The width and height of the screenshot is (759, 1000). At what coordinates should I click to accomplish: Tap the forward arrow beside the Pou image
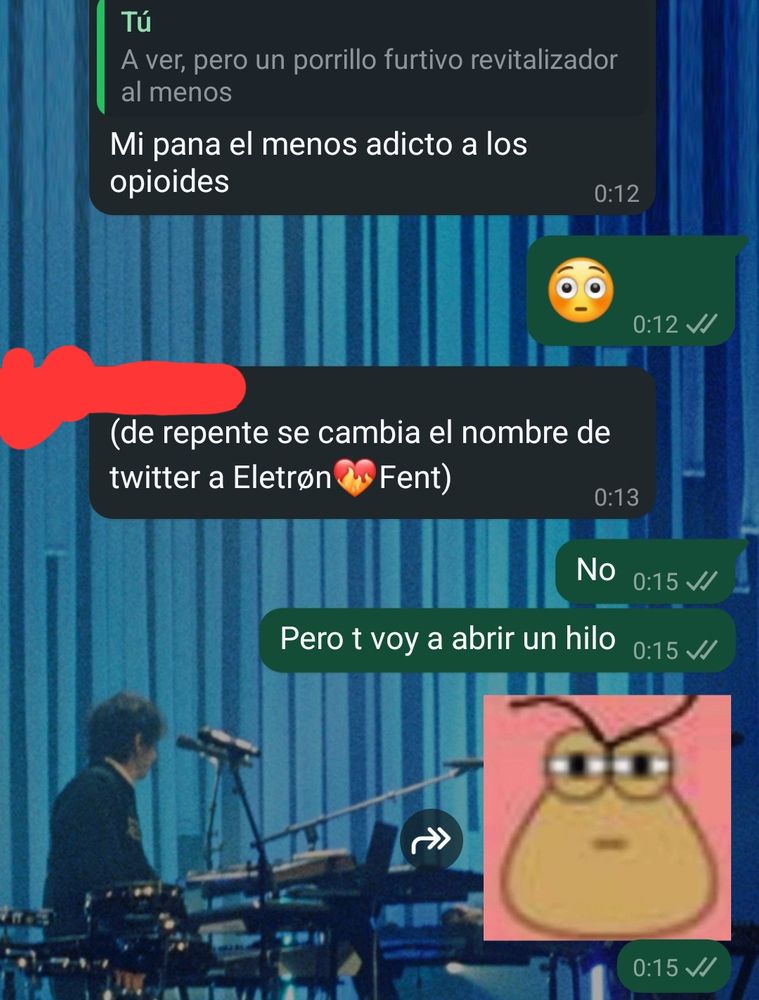[x=432, y=842]
